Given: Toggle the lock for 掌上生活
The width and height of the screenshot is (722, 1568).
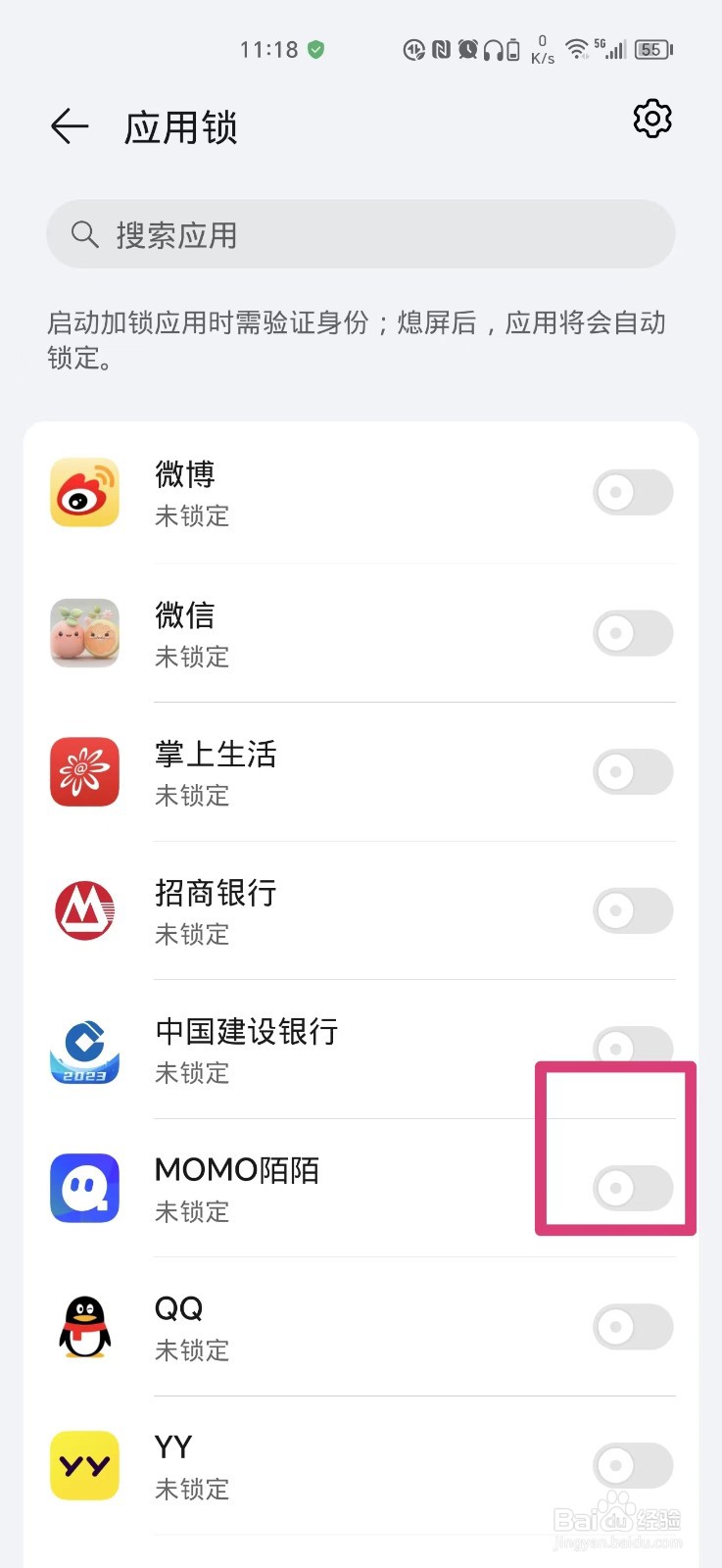Looking at the screenshot, I should click(633, 772).
